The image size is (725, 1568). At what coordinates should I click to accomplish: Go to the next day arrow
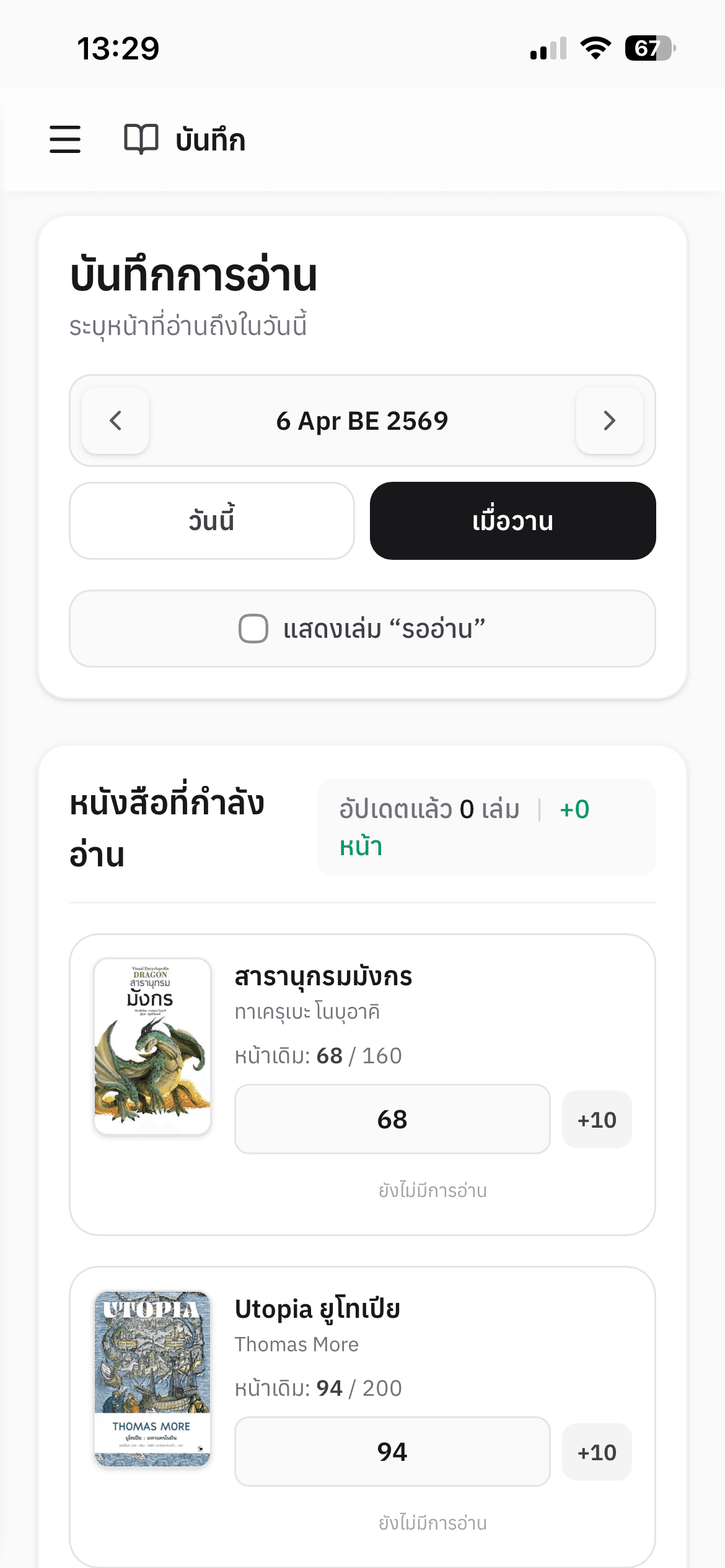609,420
